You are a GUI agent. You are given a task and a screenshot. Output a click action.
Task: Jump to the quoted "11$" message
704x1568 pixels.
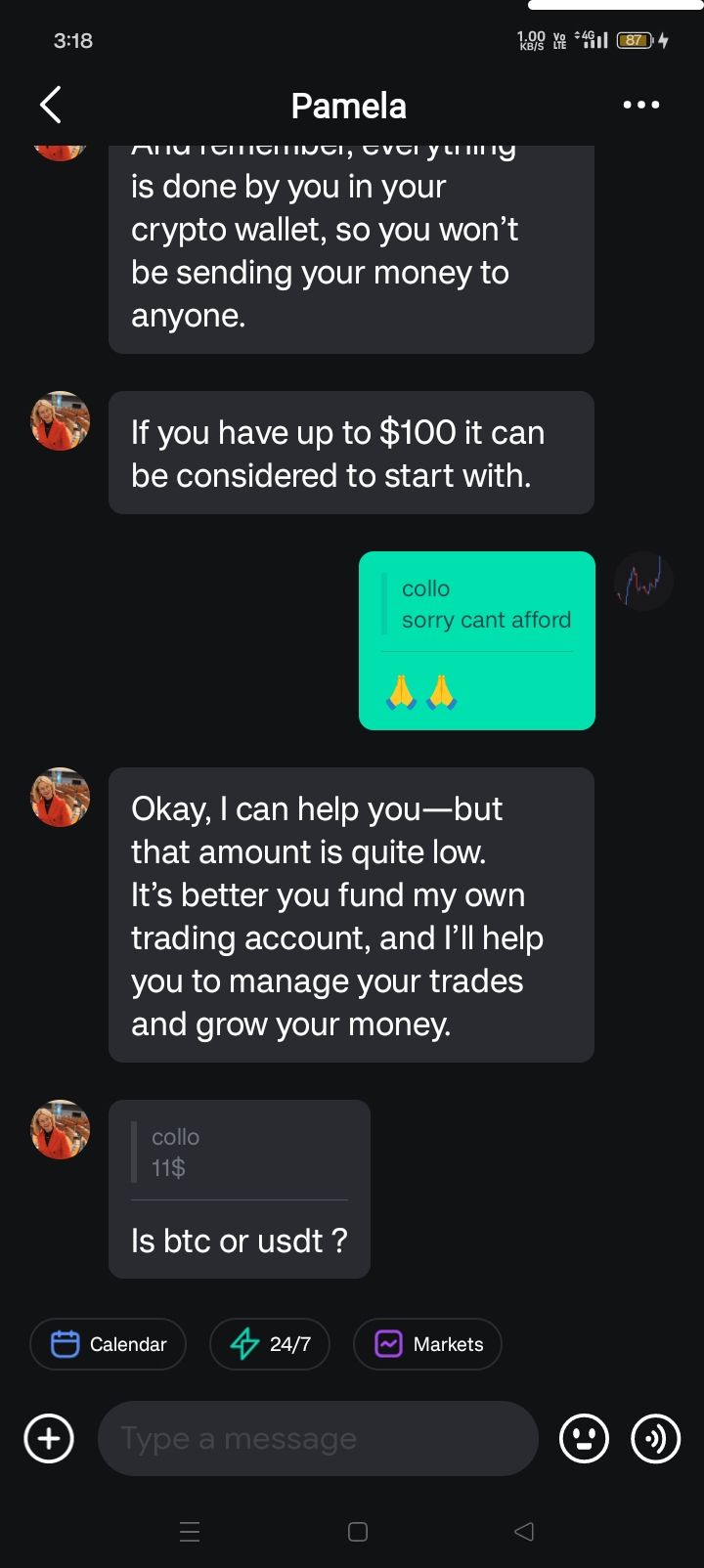pos(239,1153)
